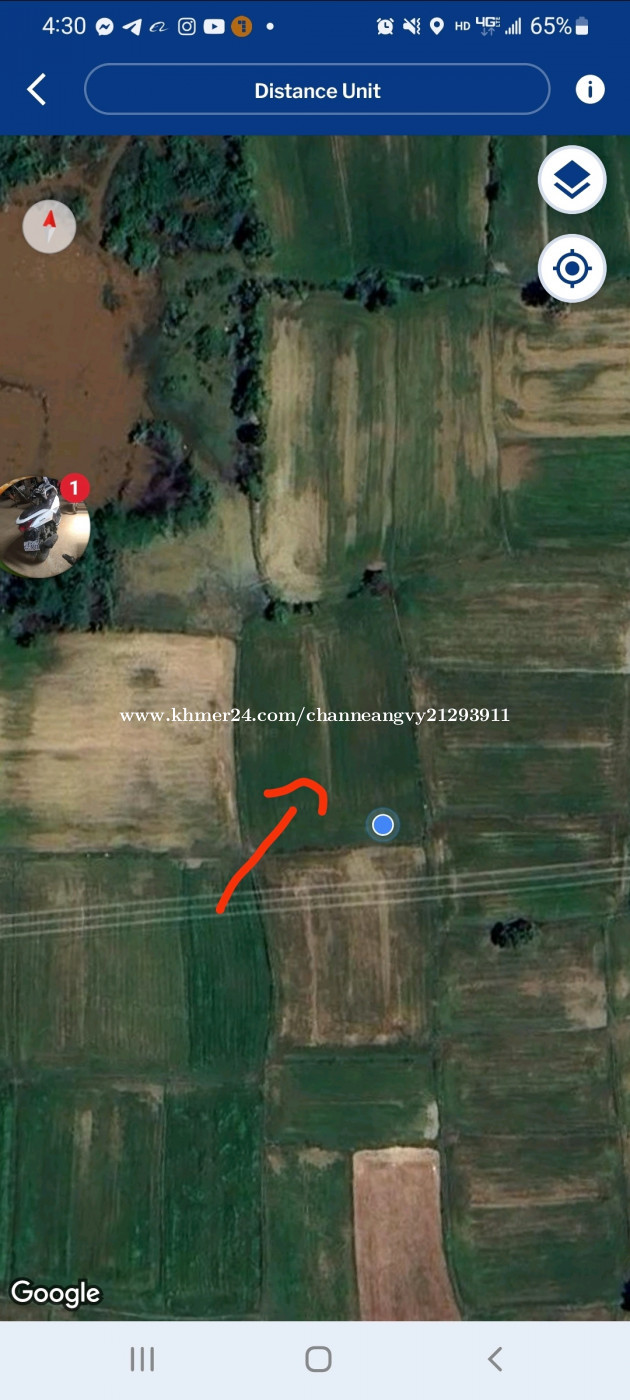The image size is (630, 1400).
Task: Open the Distance Unit selector
Action: (317, 90)
